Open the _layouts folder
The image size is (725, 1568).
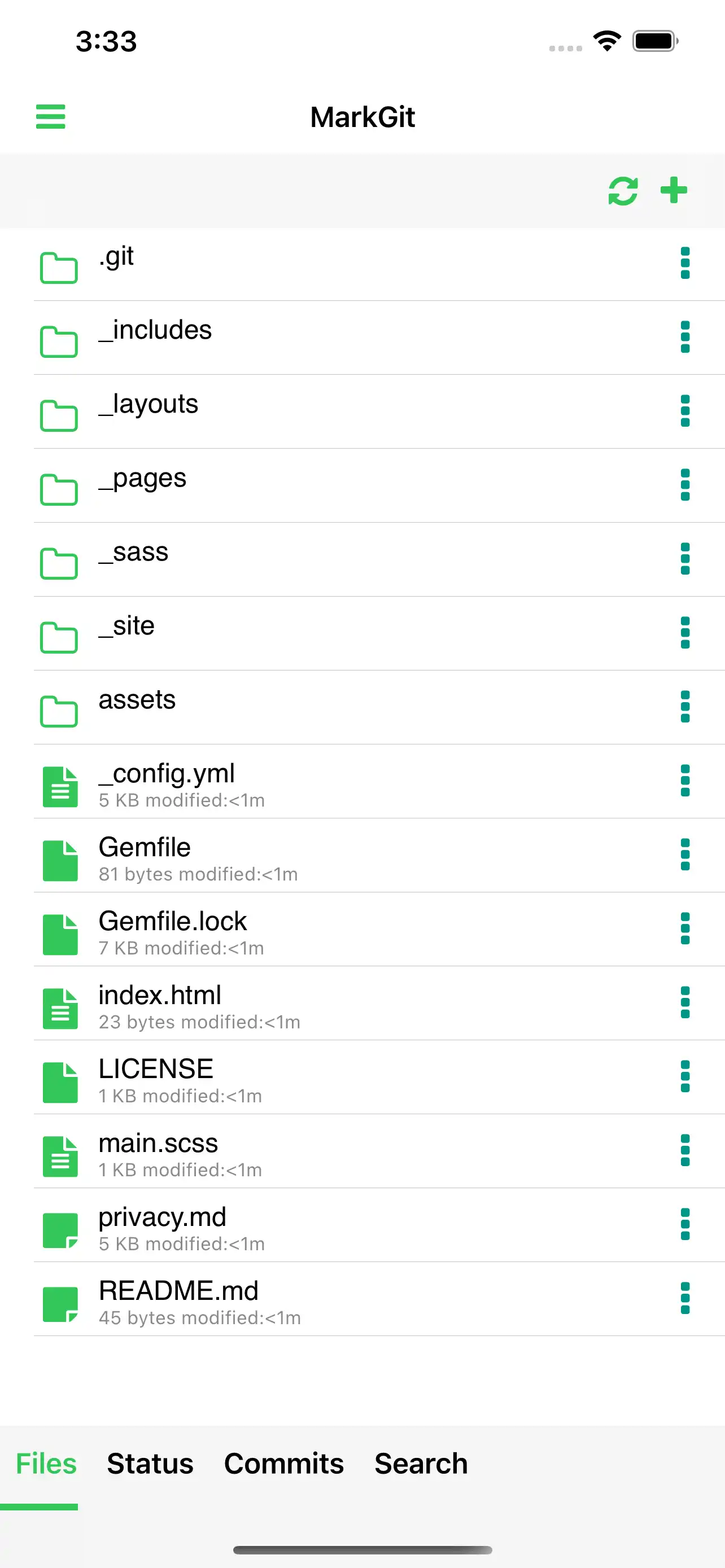tap(149, 411)
